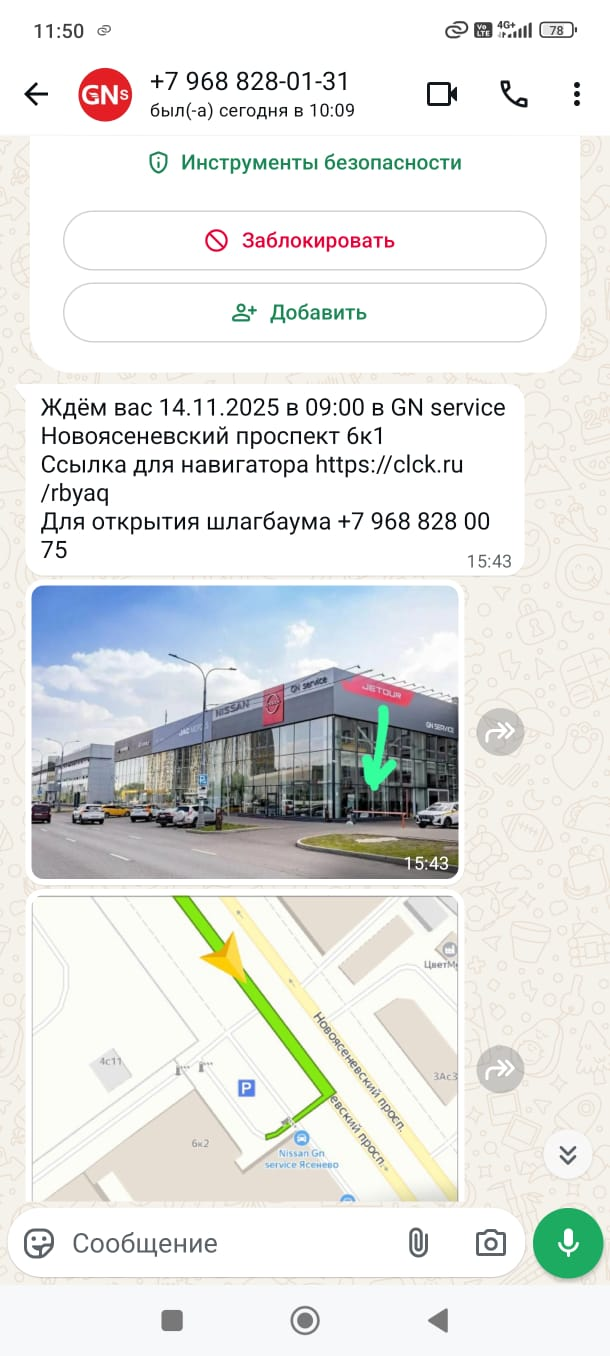Open the clck.ru navigator link

[388, 465]
